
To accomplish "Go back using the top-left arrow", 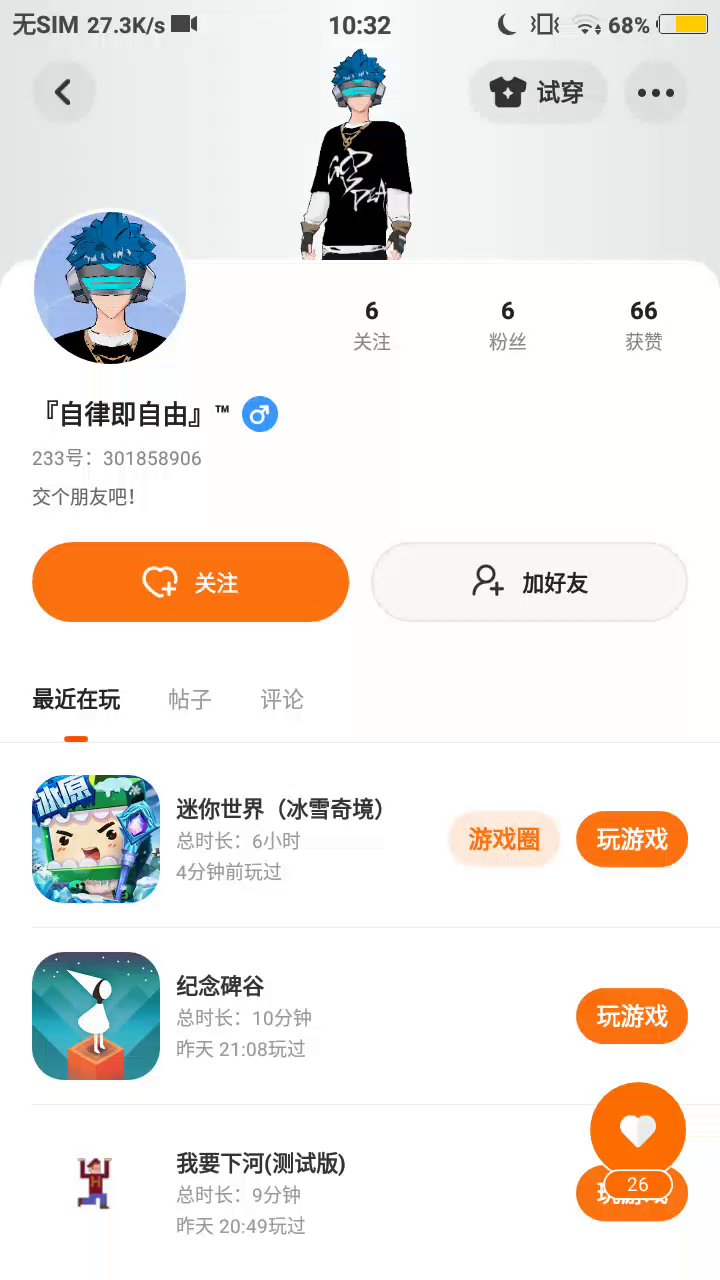I will point(63,93).
